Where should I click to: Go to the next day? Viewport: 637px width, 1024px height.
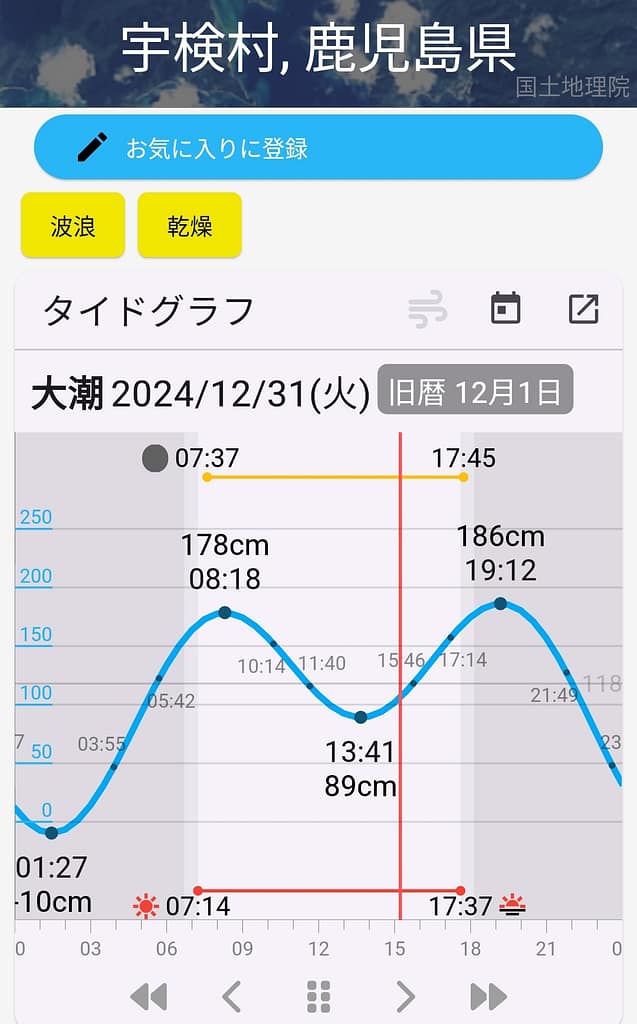coord(405,996)
